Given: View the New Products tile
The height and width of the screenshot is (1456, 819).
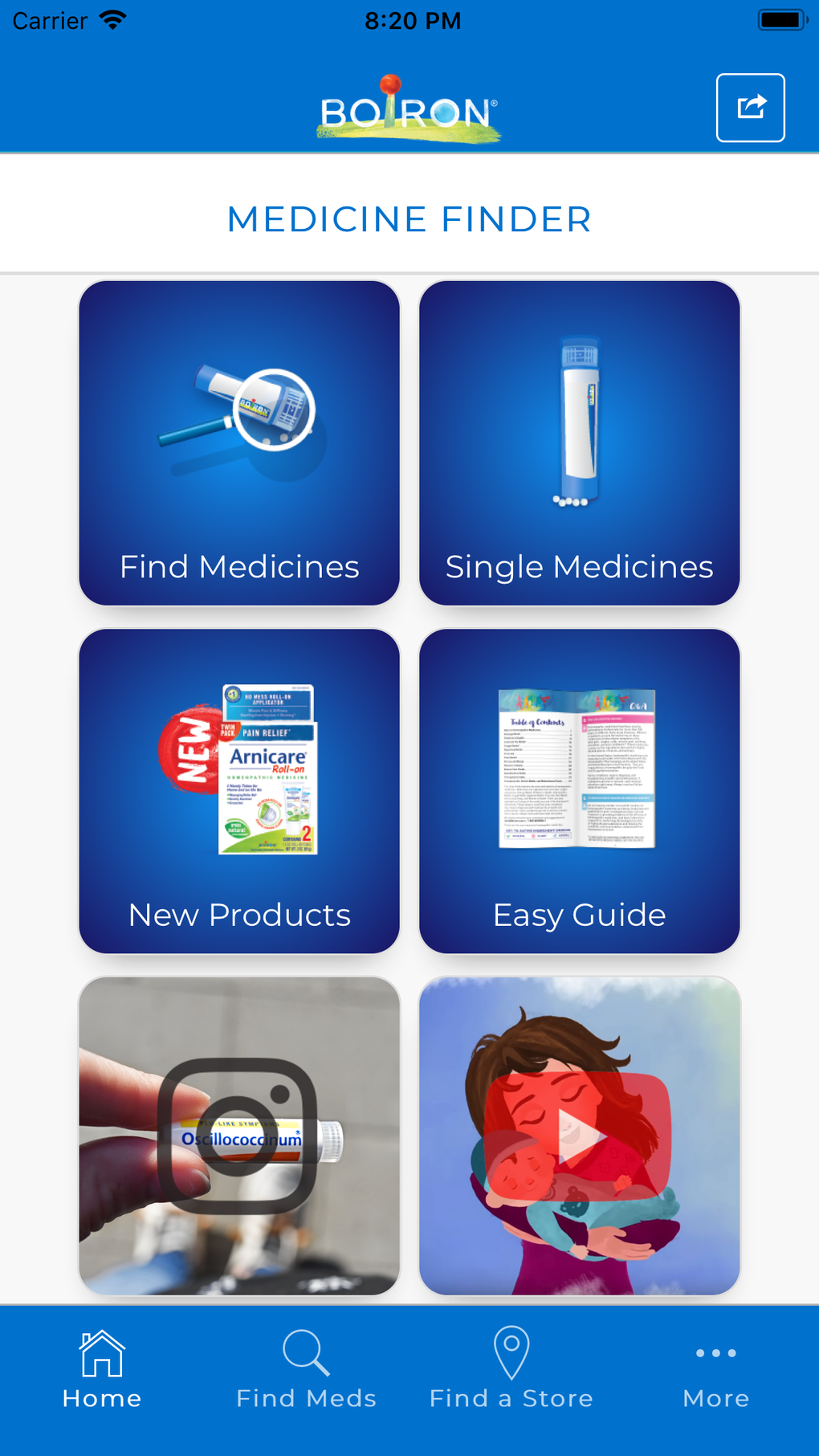Looking at the screenshot, I should click(x=239, y=791).
